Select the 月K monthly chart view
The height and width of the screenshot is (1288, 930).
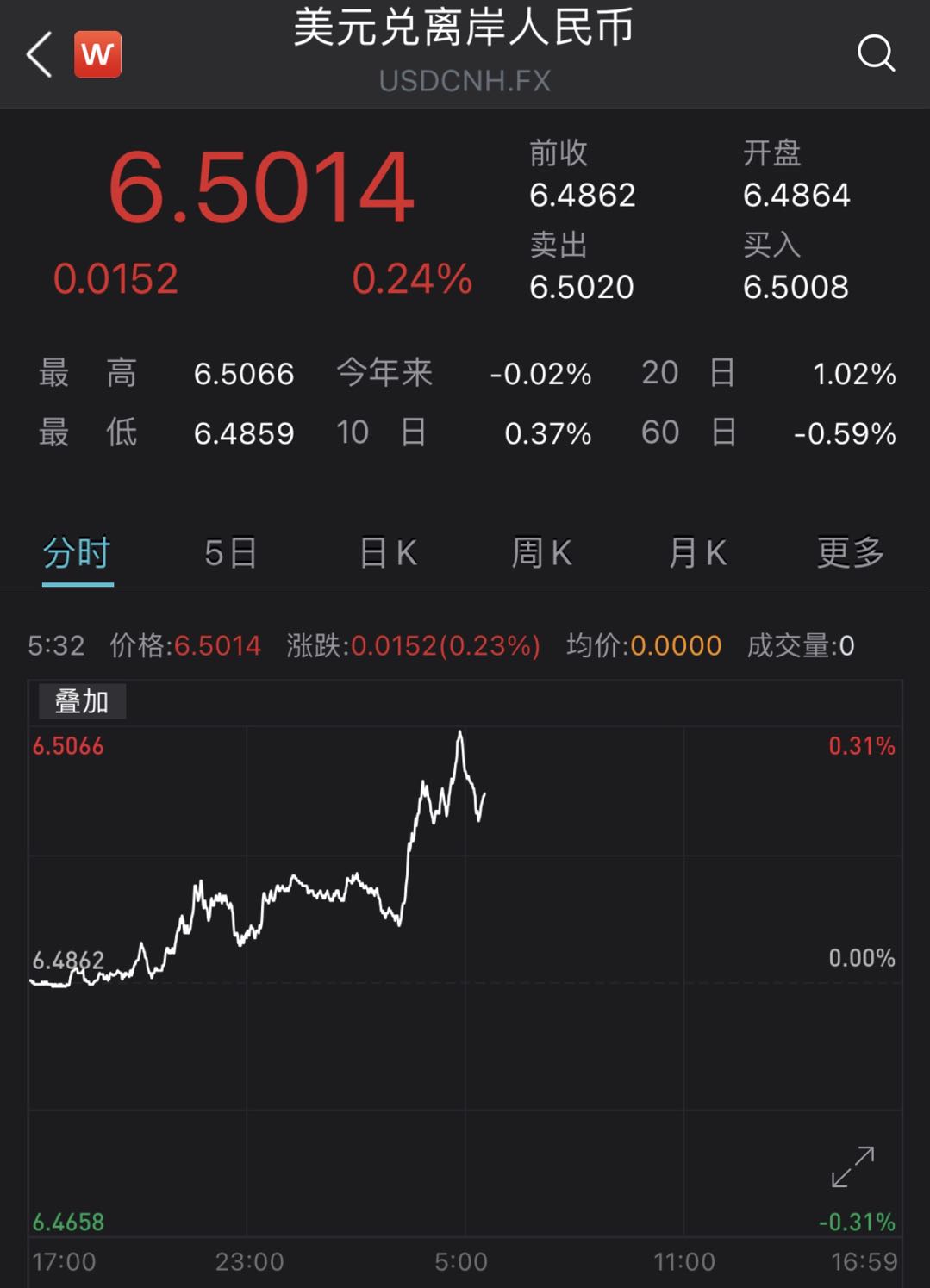pyautogui.click(x=695, y=553)
